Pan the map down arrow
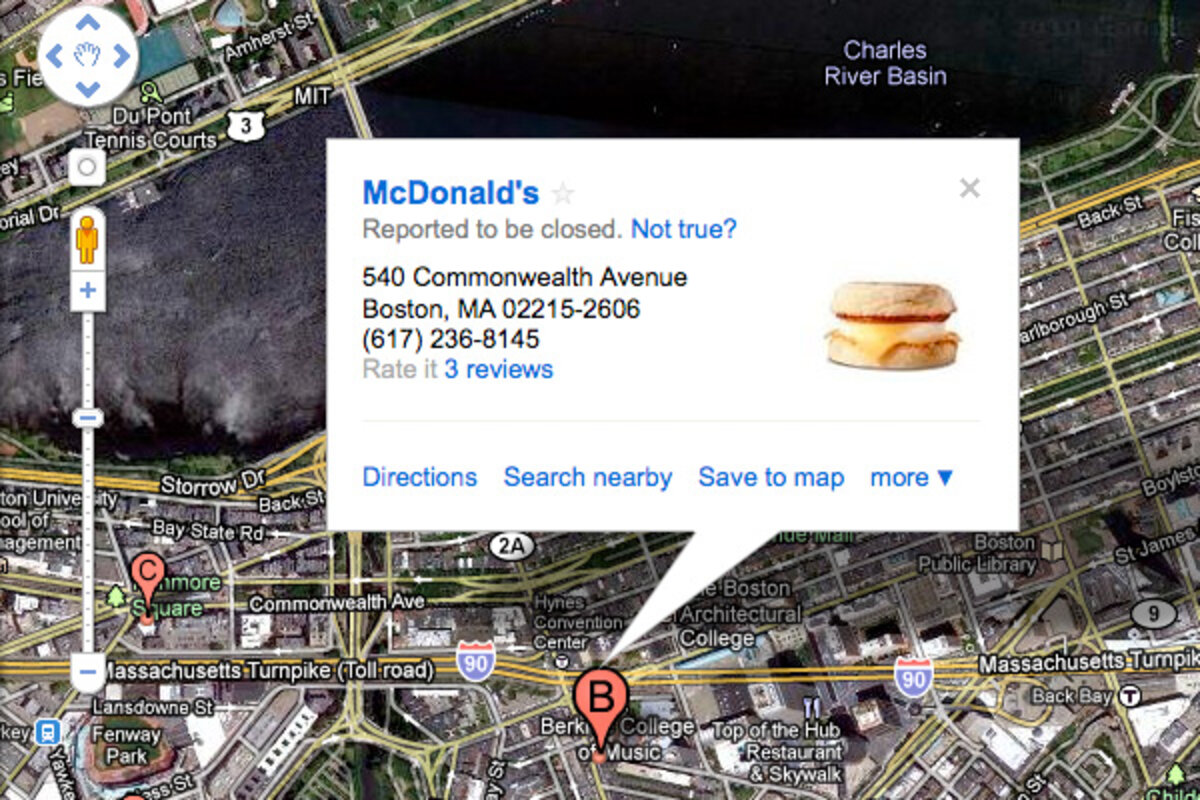1200x800 pixels. click(x=88, y=89)
